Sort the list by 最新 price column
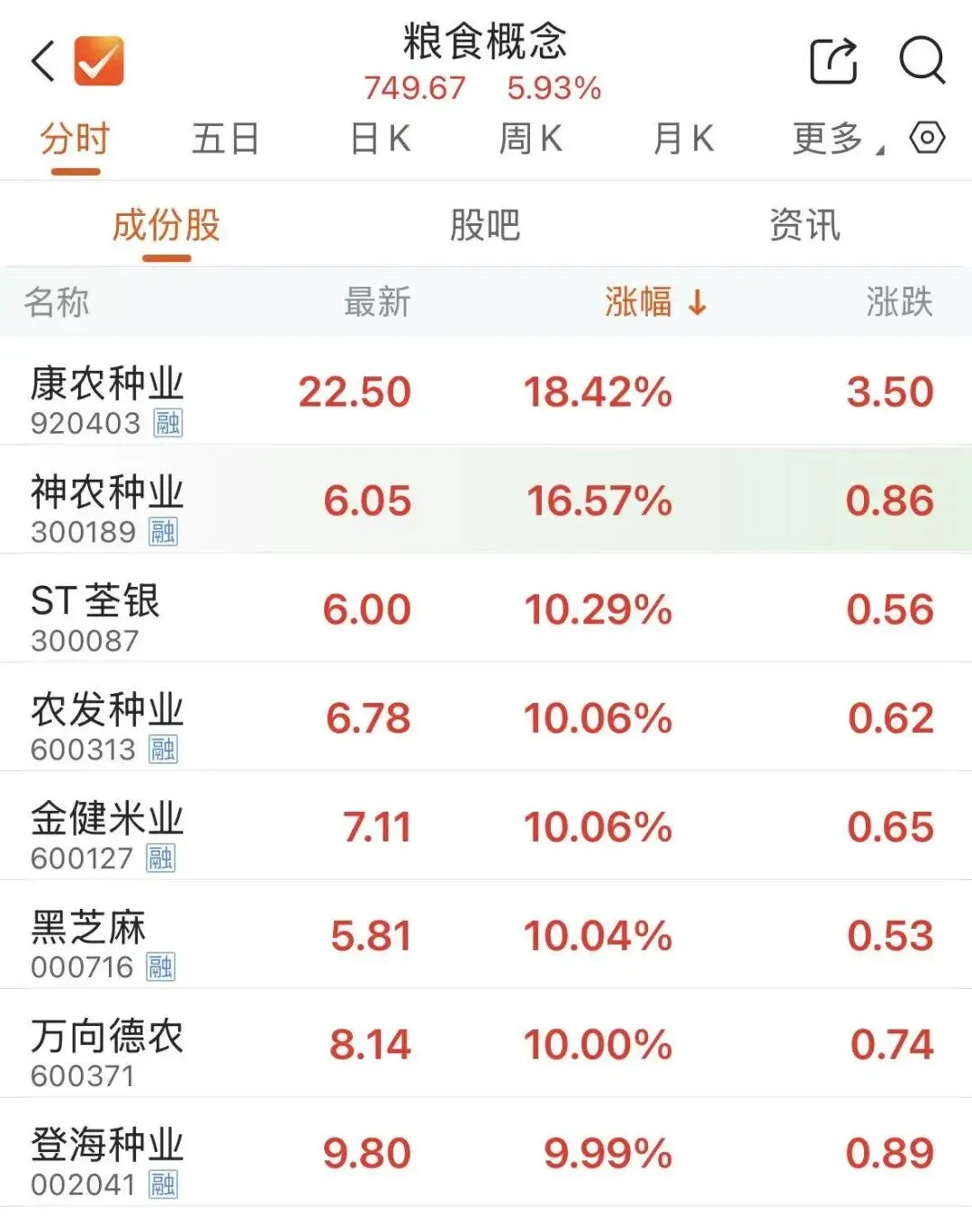972x1232 pixels. click(x=377, y=302)
